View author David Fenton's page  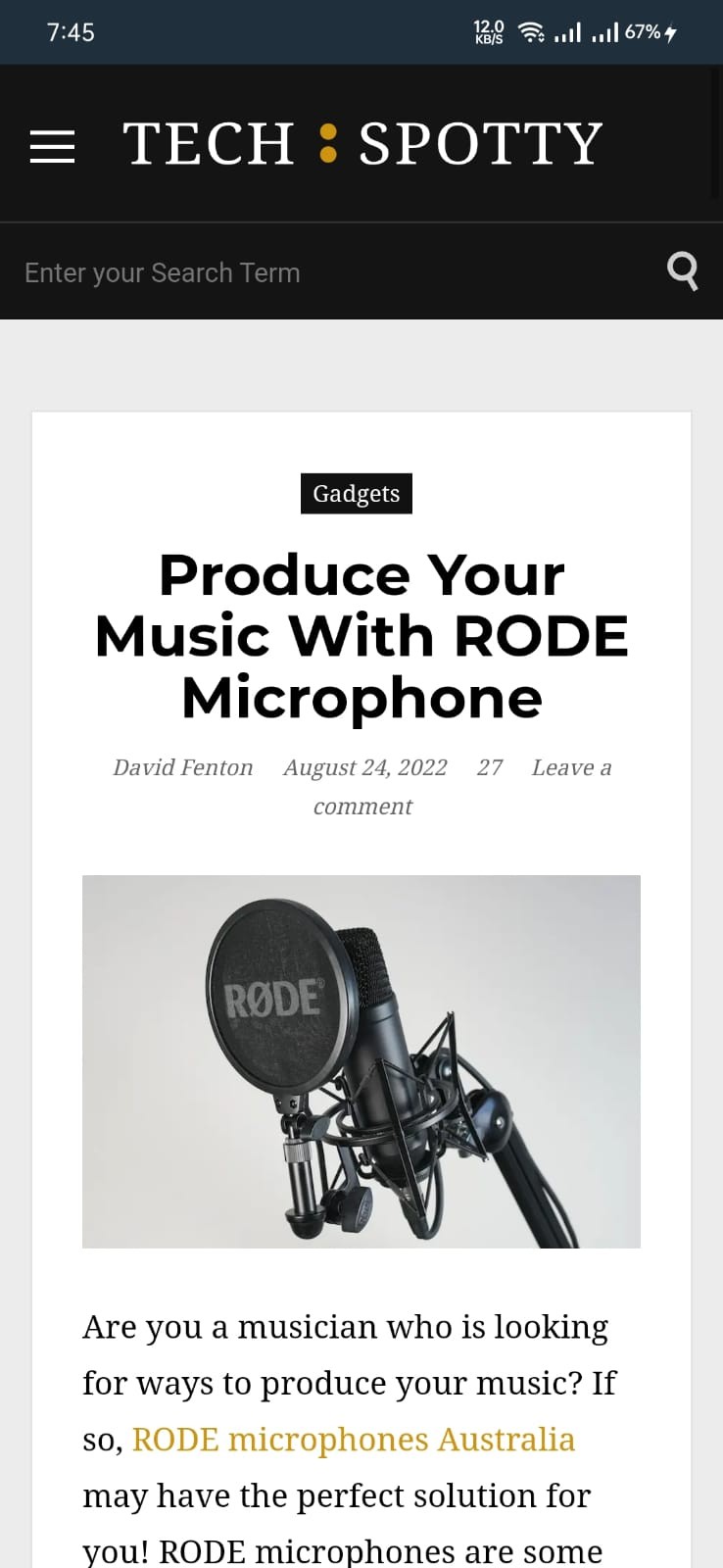pos(183,767)
